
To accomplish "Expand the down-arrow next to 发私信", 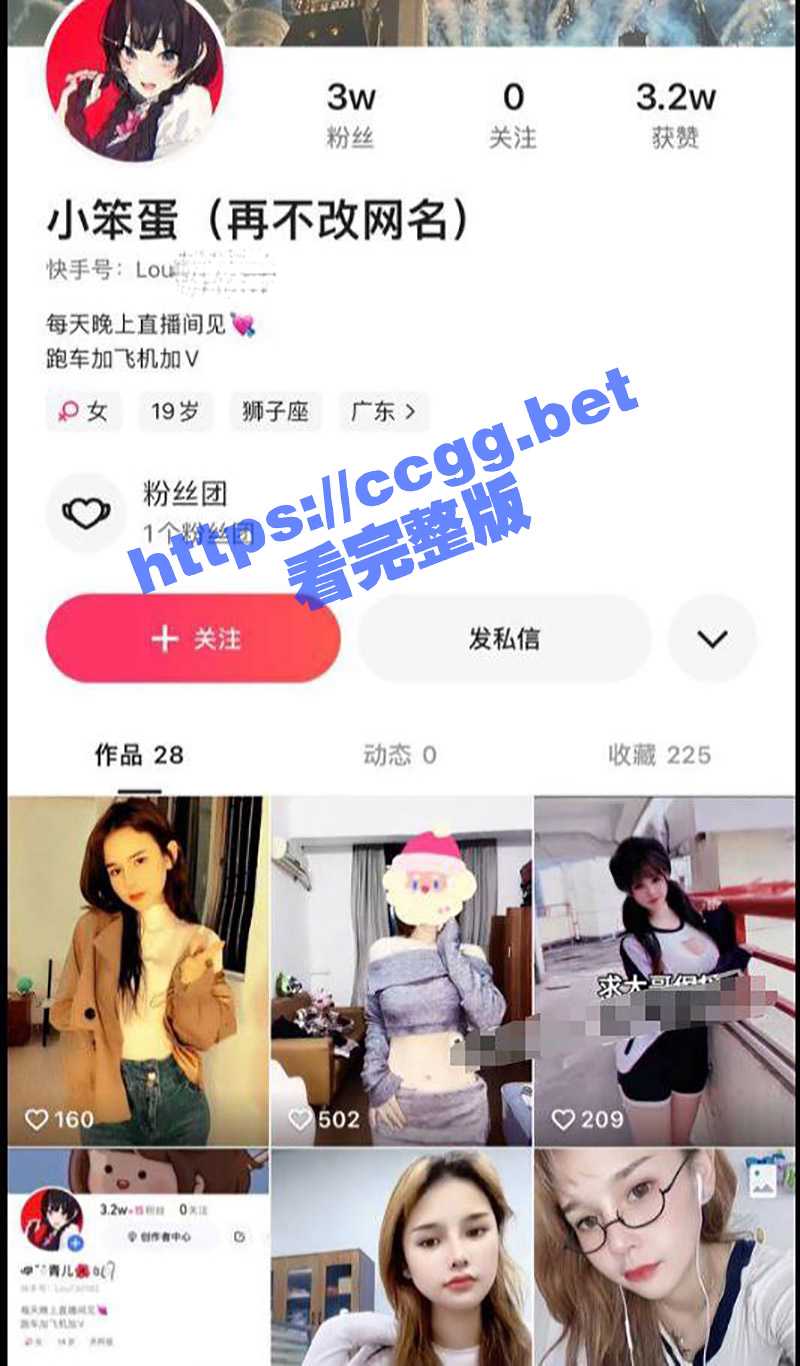I will click(x=712, y=639).
